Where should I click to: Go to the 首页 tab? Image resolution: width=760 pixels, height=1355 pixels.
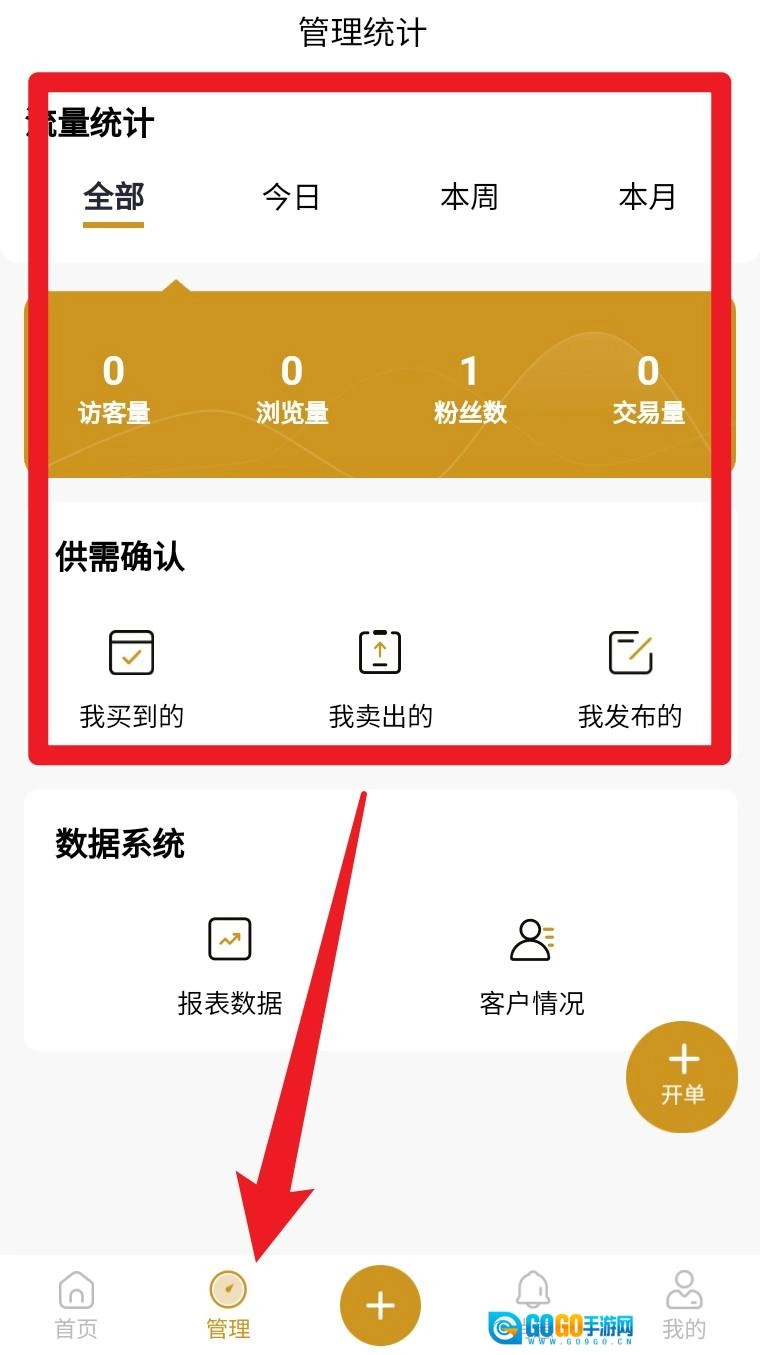point(76,1305)
